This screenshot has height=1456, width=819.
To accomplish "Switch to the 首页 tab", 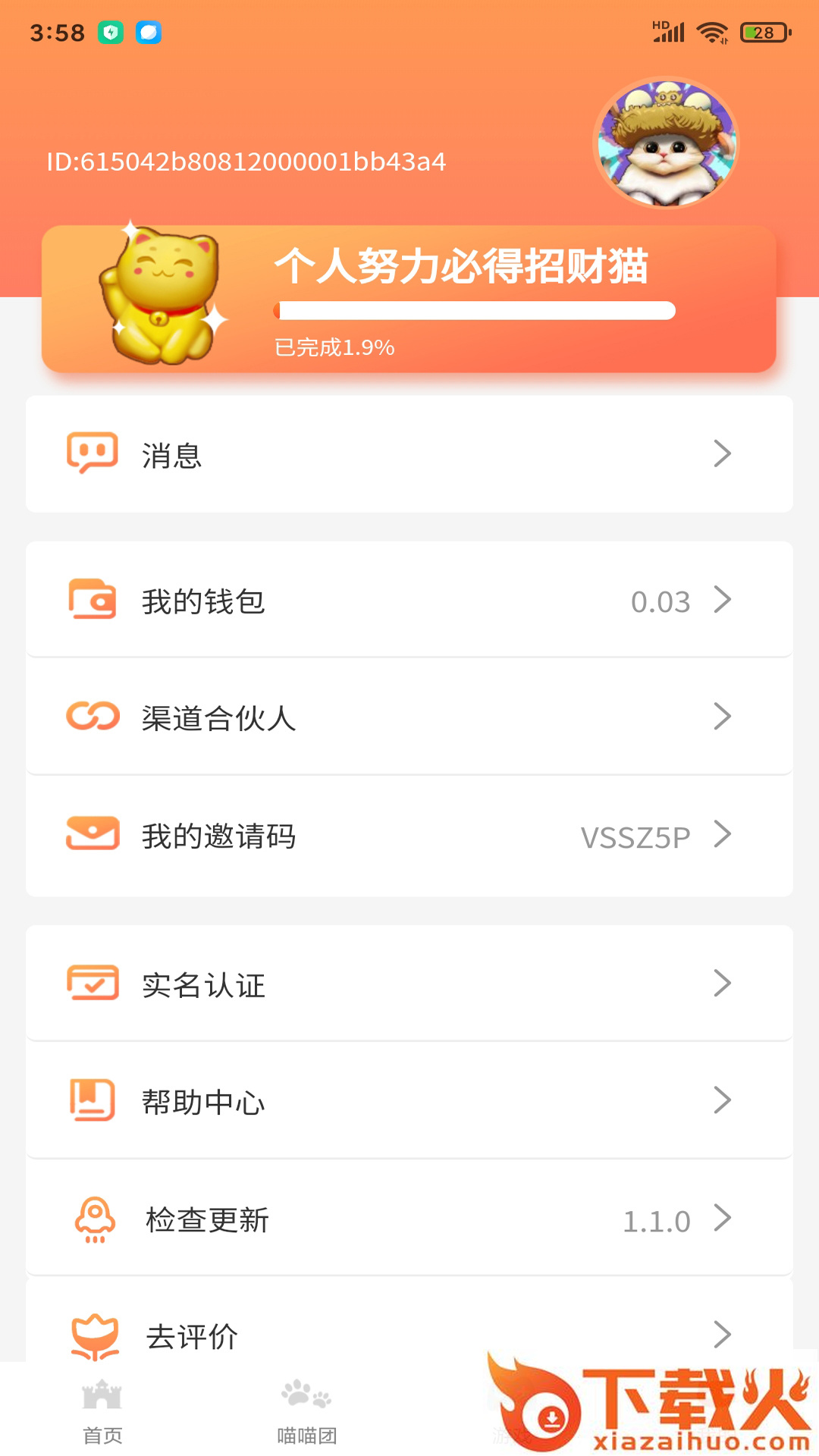I will coord(102,1410).
